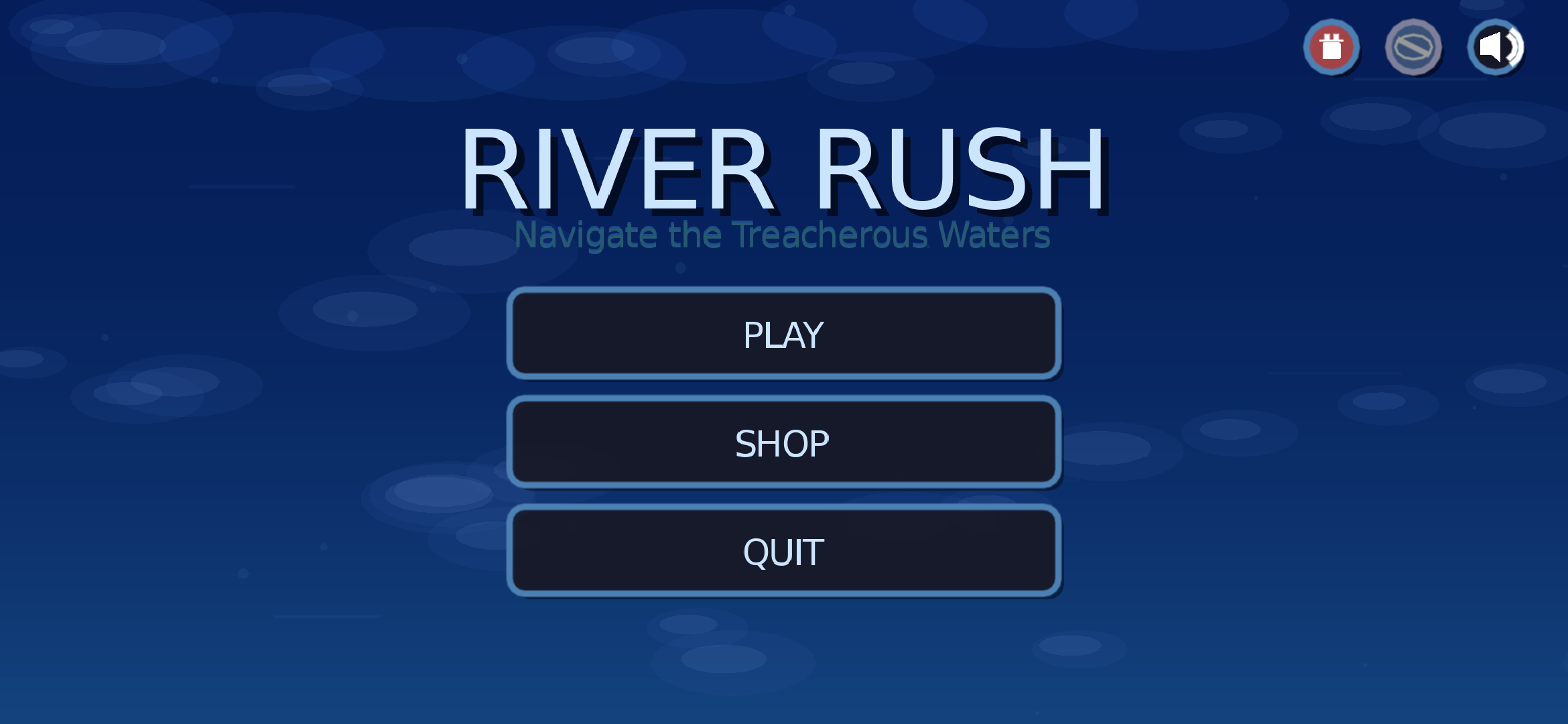Tap the gray no-ads circle icon

[x=1413, y=47]
